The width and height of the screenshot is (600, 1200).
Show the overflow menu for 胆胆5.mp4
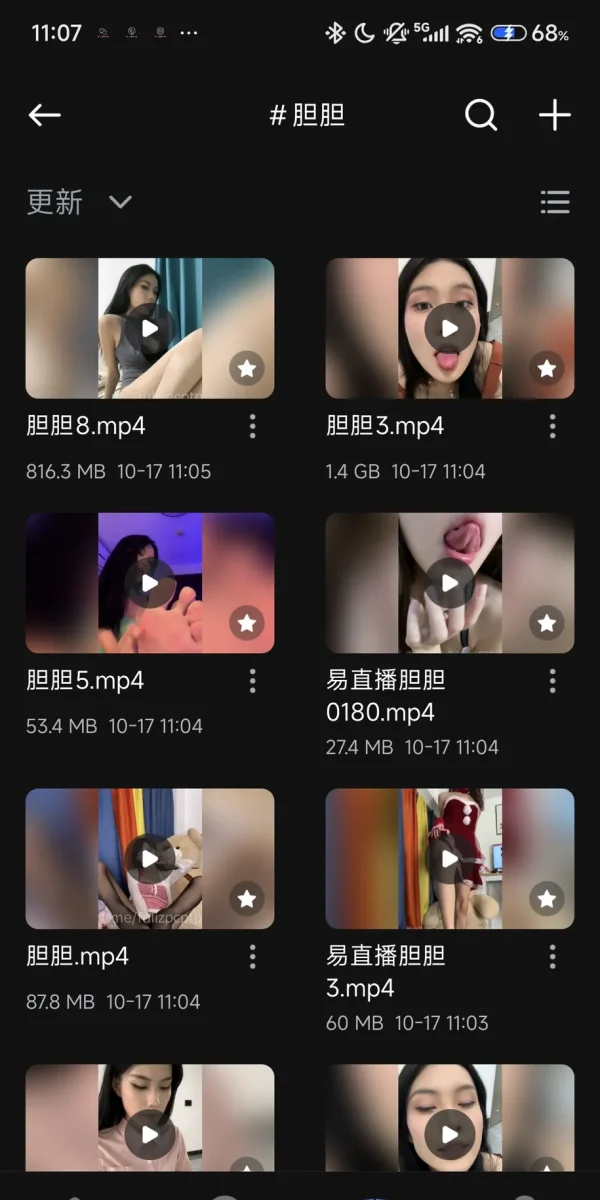click(252, 682)
